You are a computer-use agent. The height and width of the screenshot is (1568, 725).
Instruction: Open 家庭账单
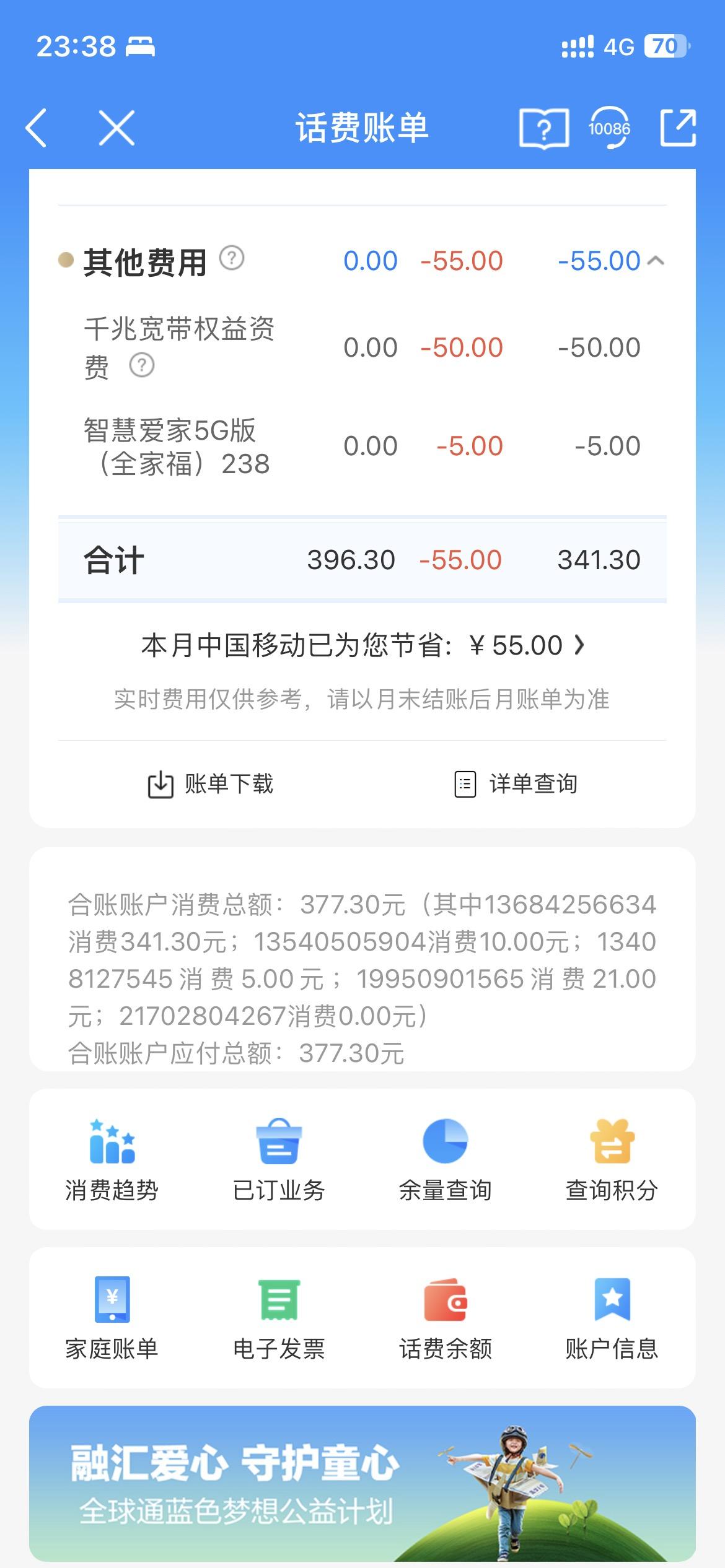[112, 1318]
